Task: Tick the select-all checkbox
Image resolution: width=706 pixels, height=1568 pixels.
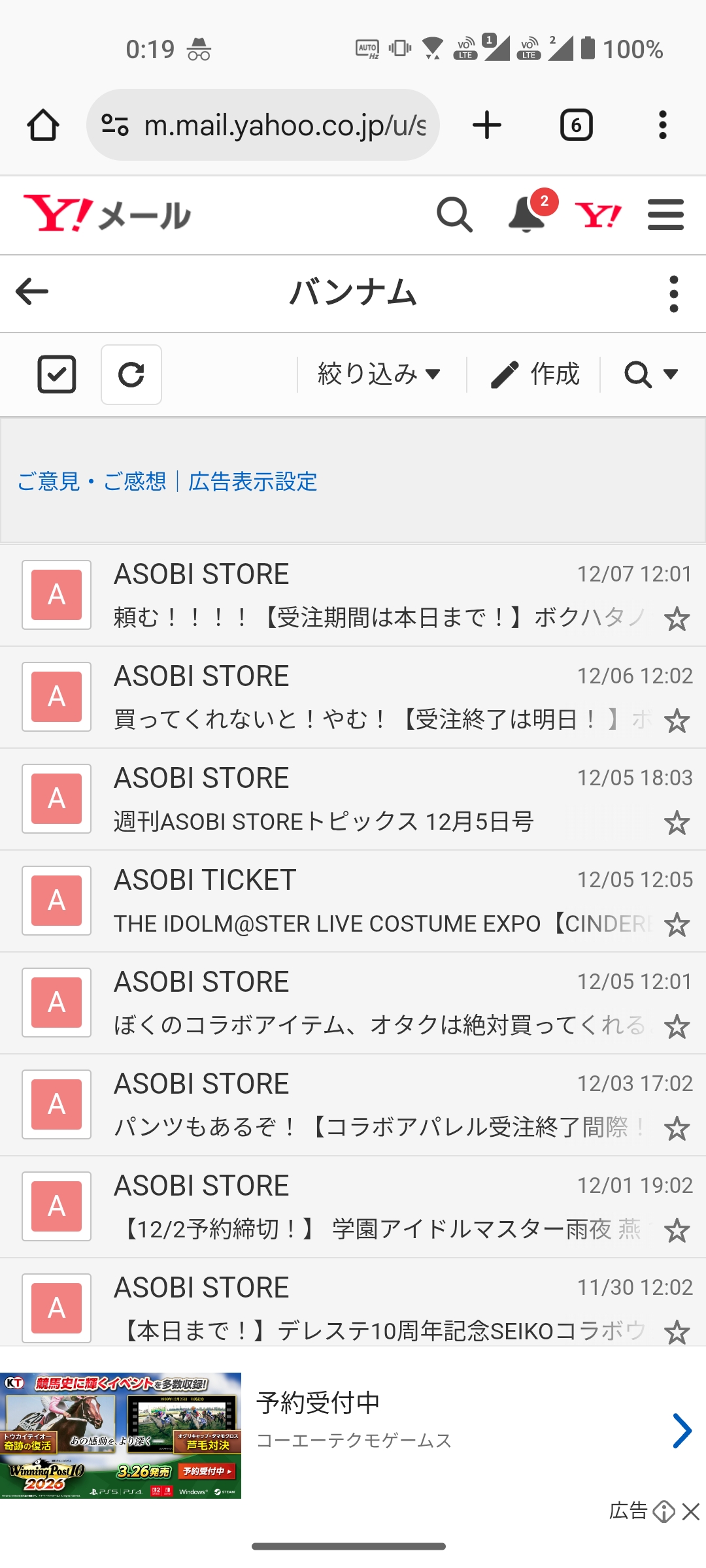Action: (x=57, y=374)
